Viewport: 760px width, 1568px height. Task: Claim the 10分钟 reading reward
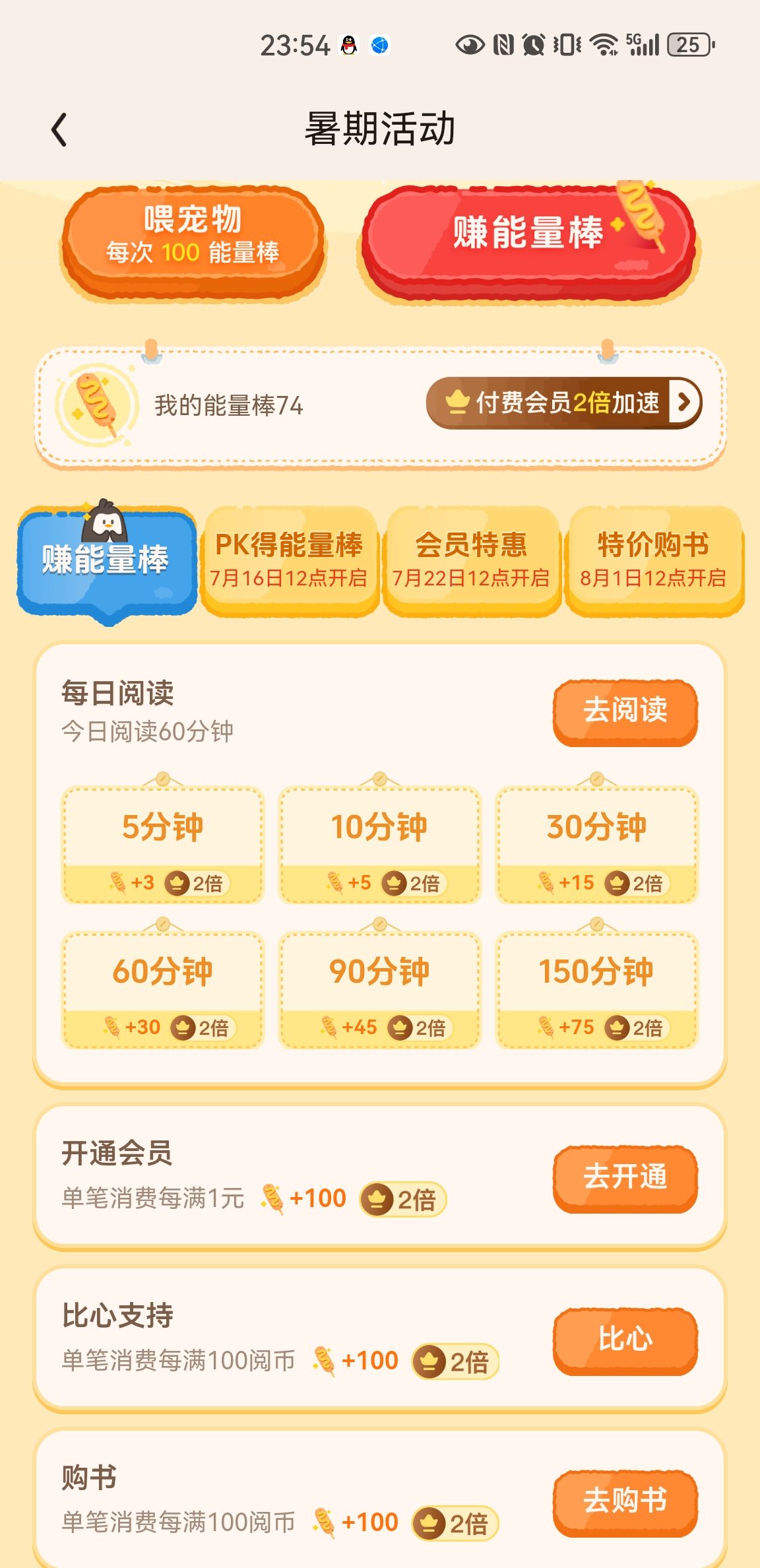coord(380,845)
